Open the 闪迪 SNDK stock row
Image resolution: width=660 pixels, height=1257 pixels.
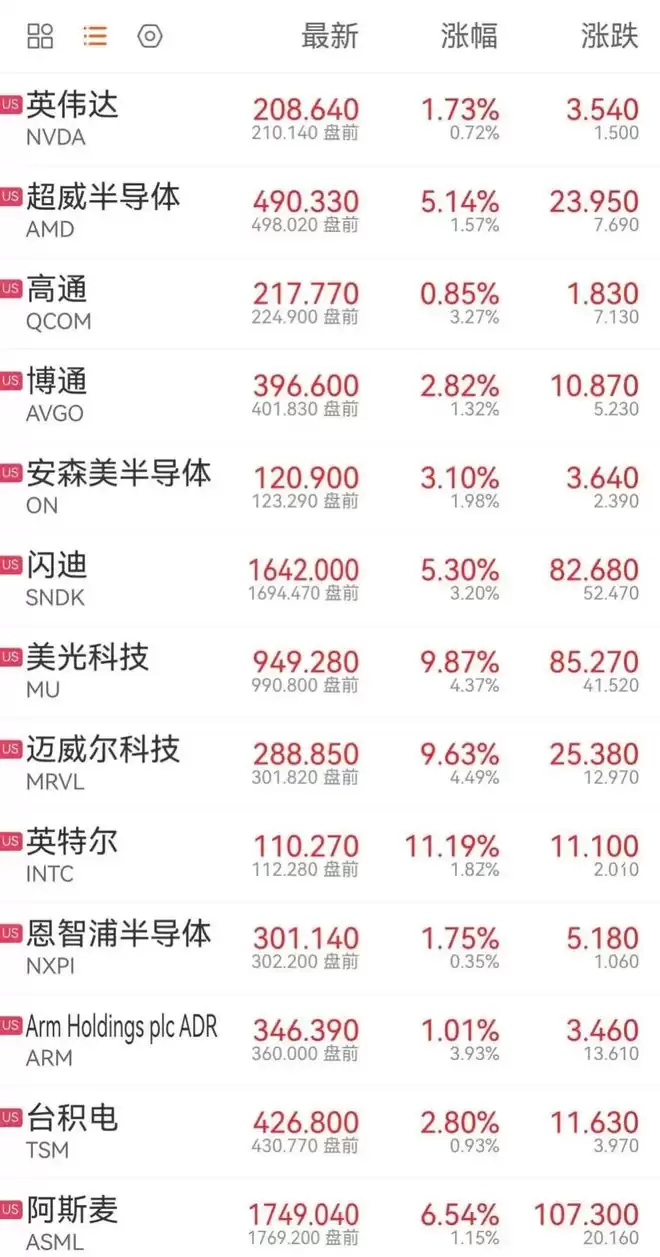point(330,579)
